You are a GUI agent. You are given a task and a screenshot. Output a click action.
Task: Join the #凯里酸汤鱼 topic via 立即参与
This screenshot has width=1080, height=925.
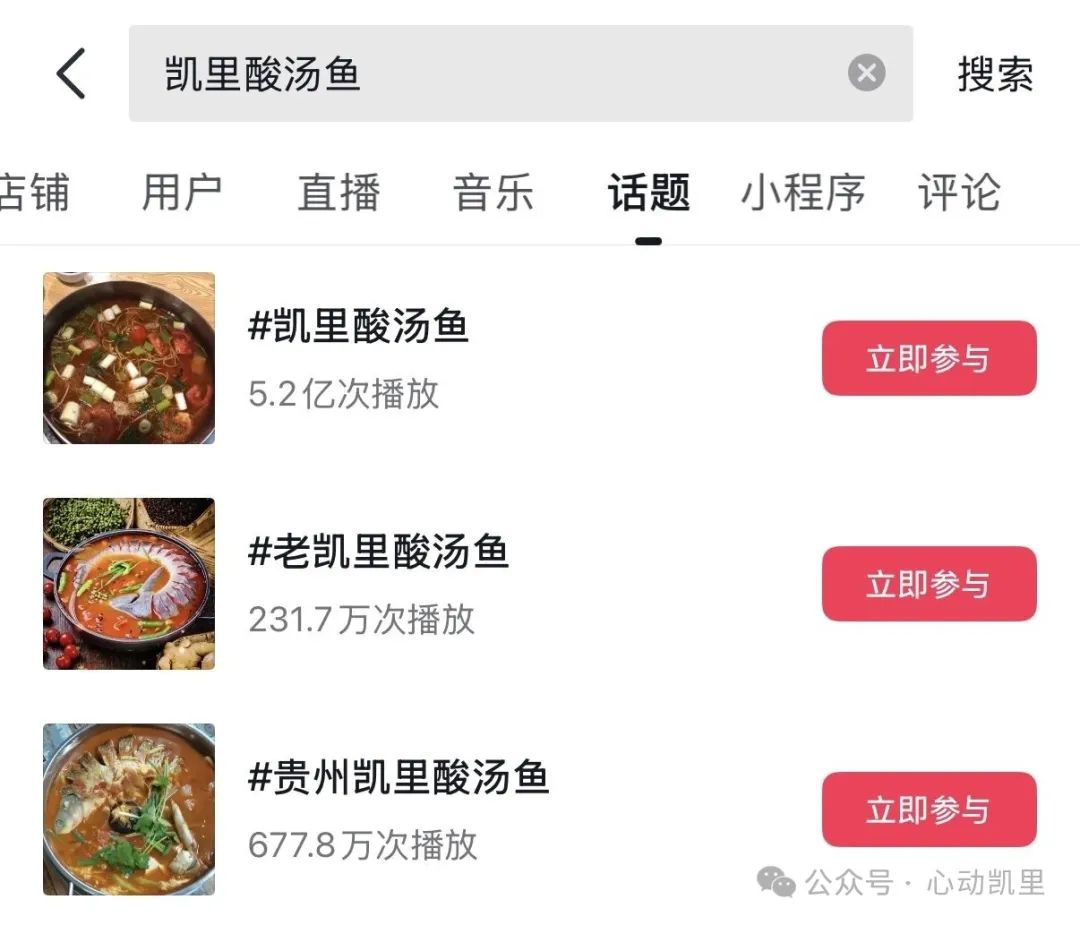[x=928, y=359]
